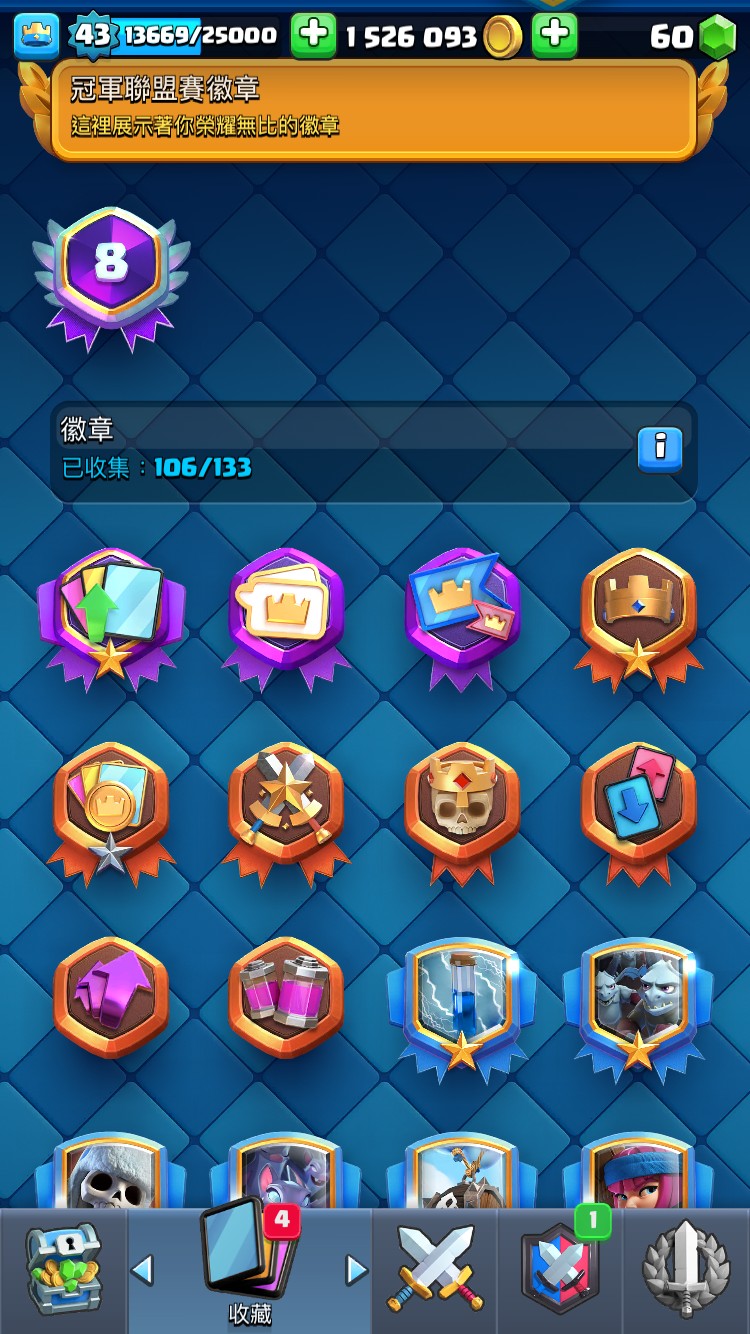Open the lightning potion mastery badge

(x=462, y=1002)
